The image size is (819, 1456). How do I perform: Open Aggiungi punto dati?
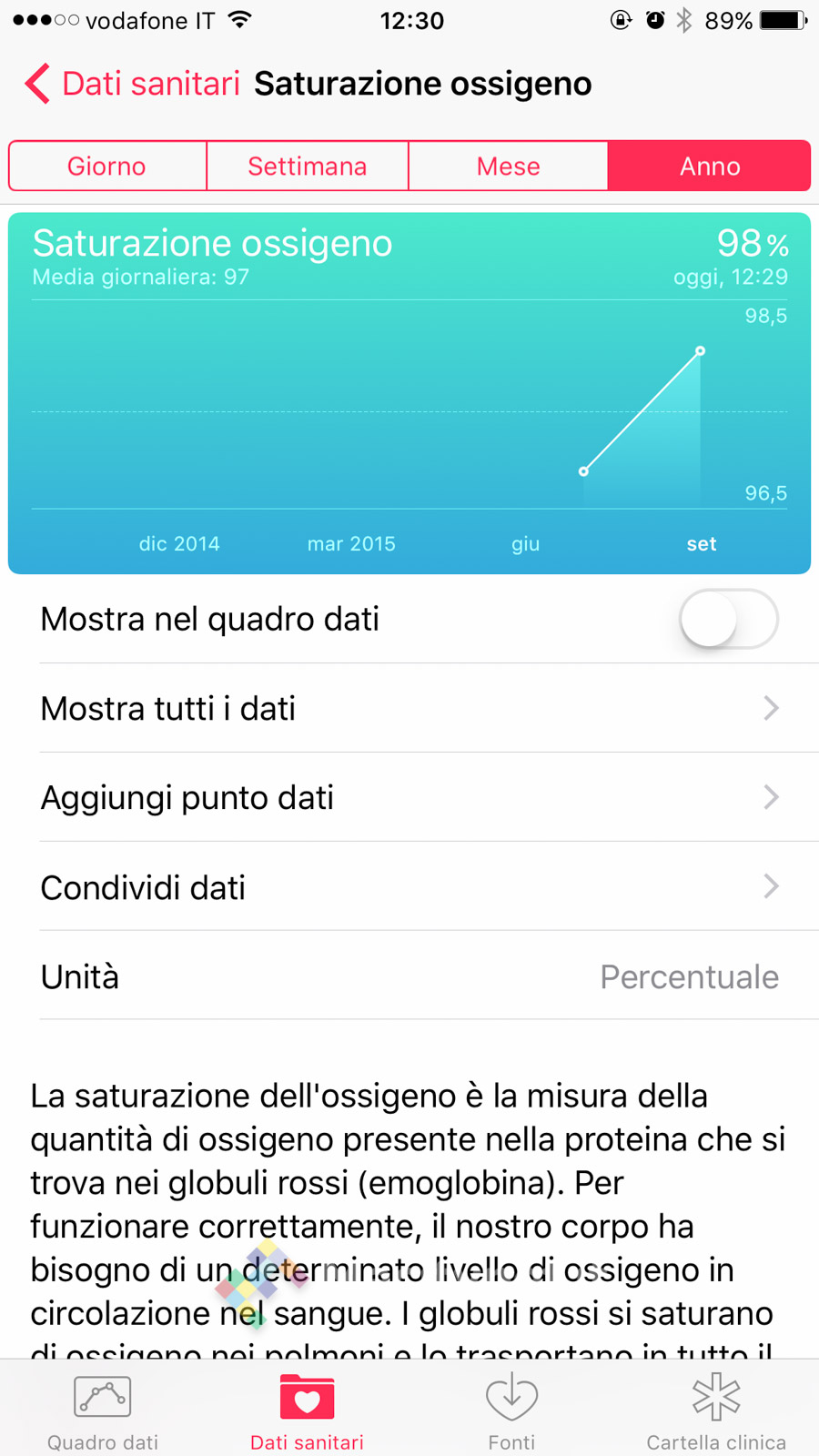click(409, 797)
